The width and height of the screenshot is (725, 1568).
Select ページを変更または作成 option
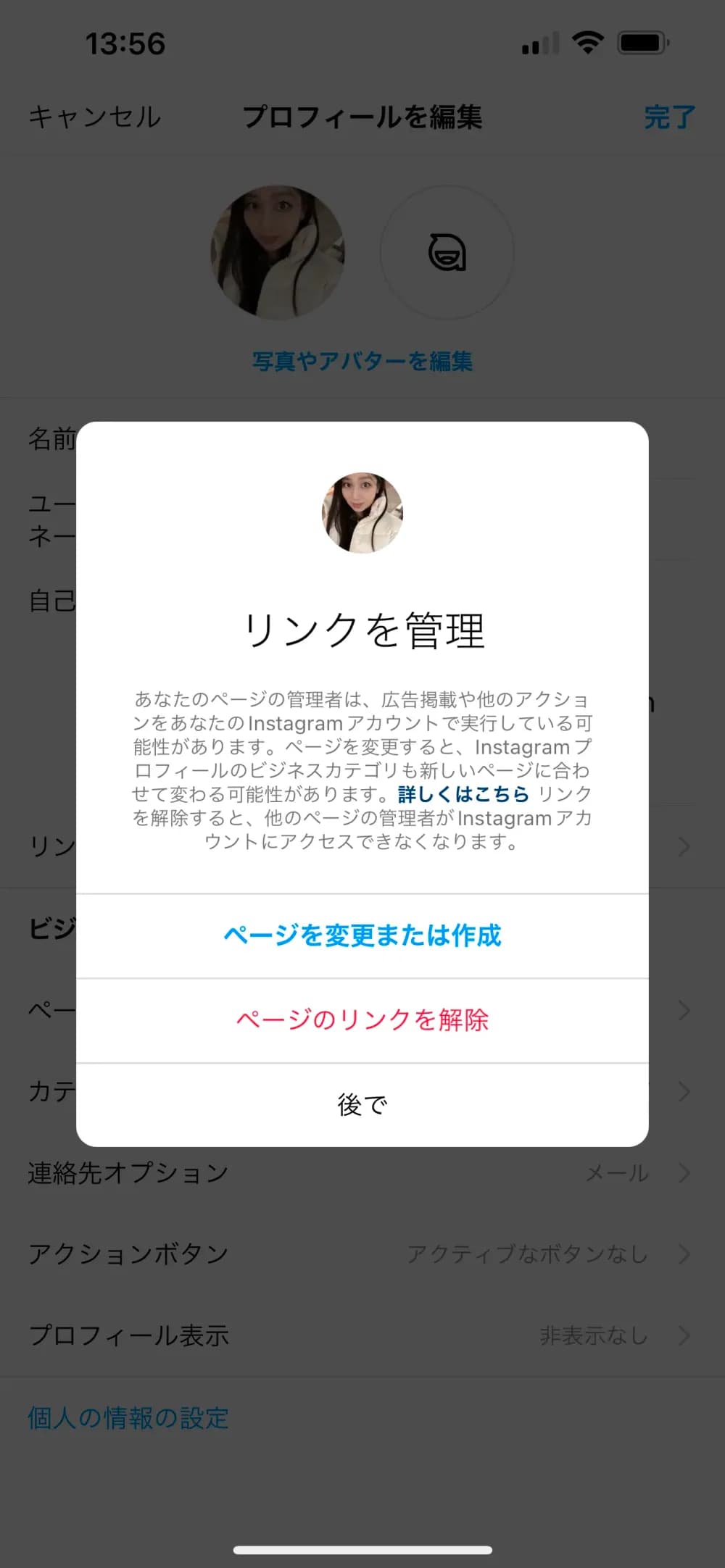tap(362, 935)
